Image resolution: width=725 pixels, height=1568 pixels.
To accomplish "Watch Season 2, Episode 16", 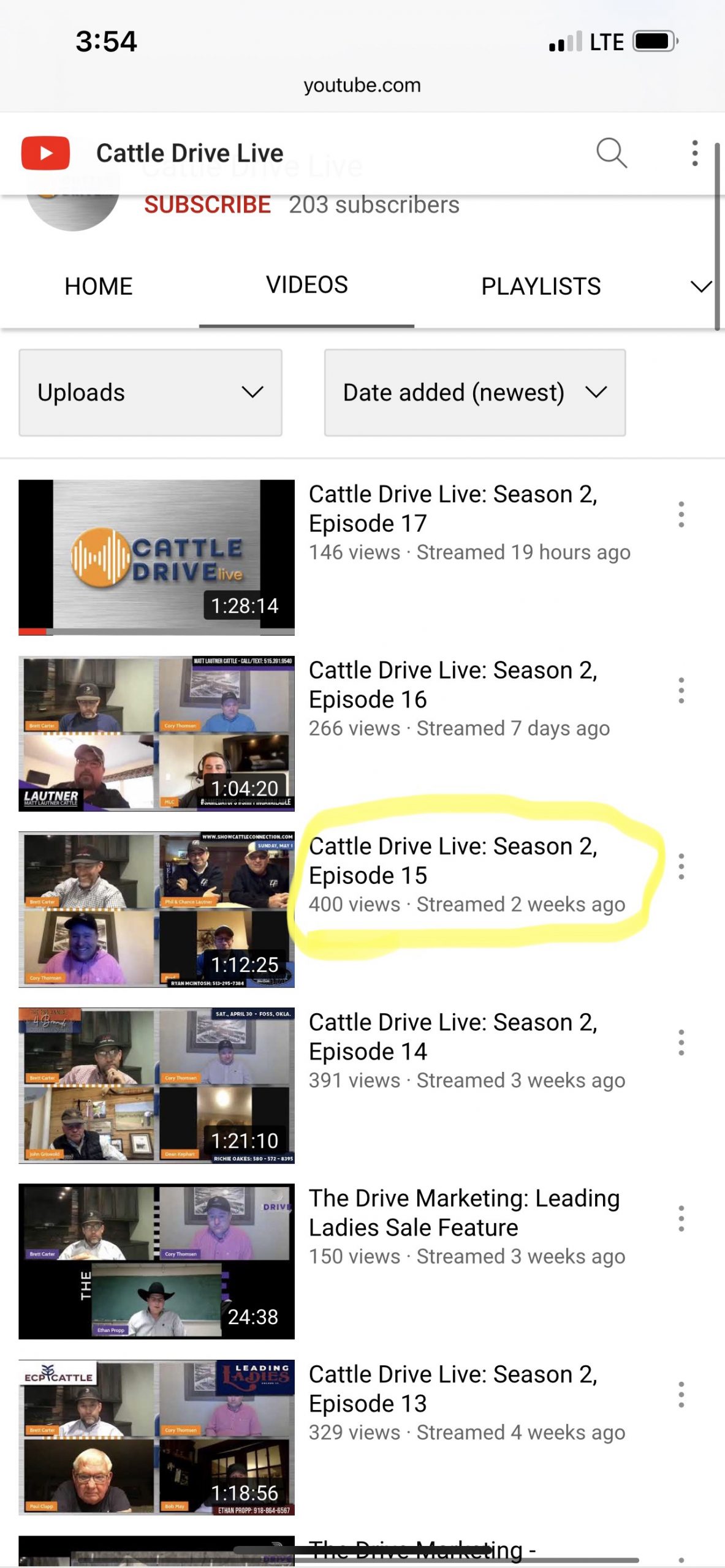I will click(x=156, y=733).
